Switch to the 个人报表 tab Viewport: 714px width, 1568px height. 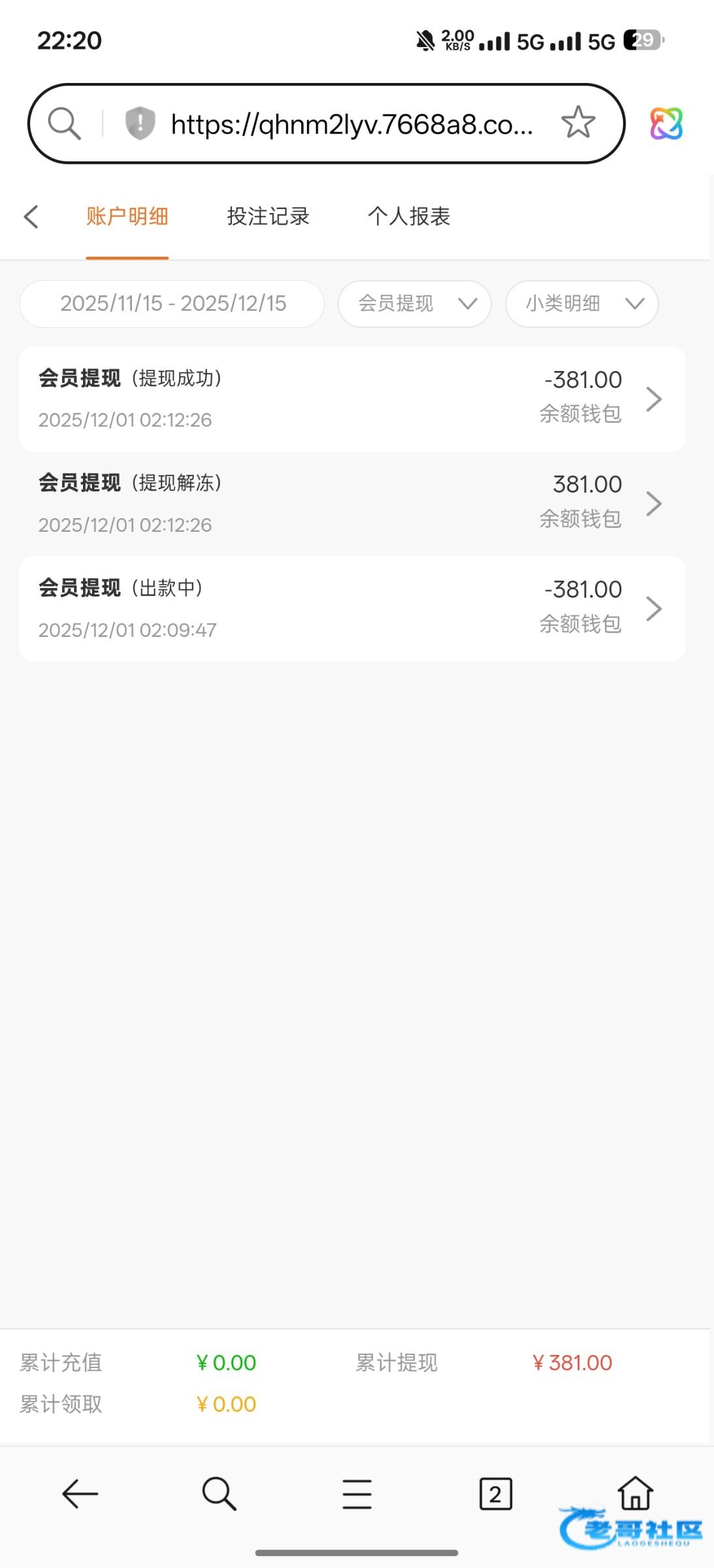pyautogui.click(x=409, y=217)
